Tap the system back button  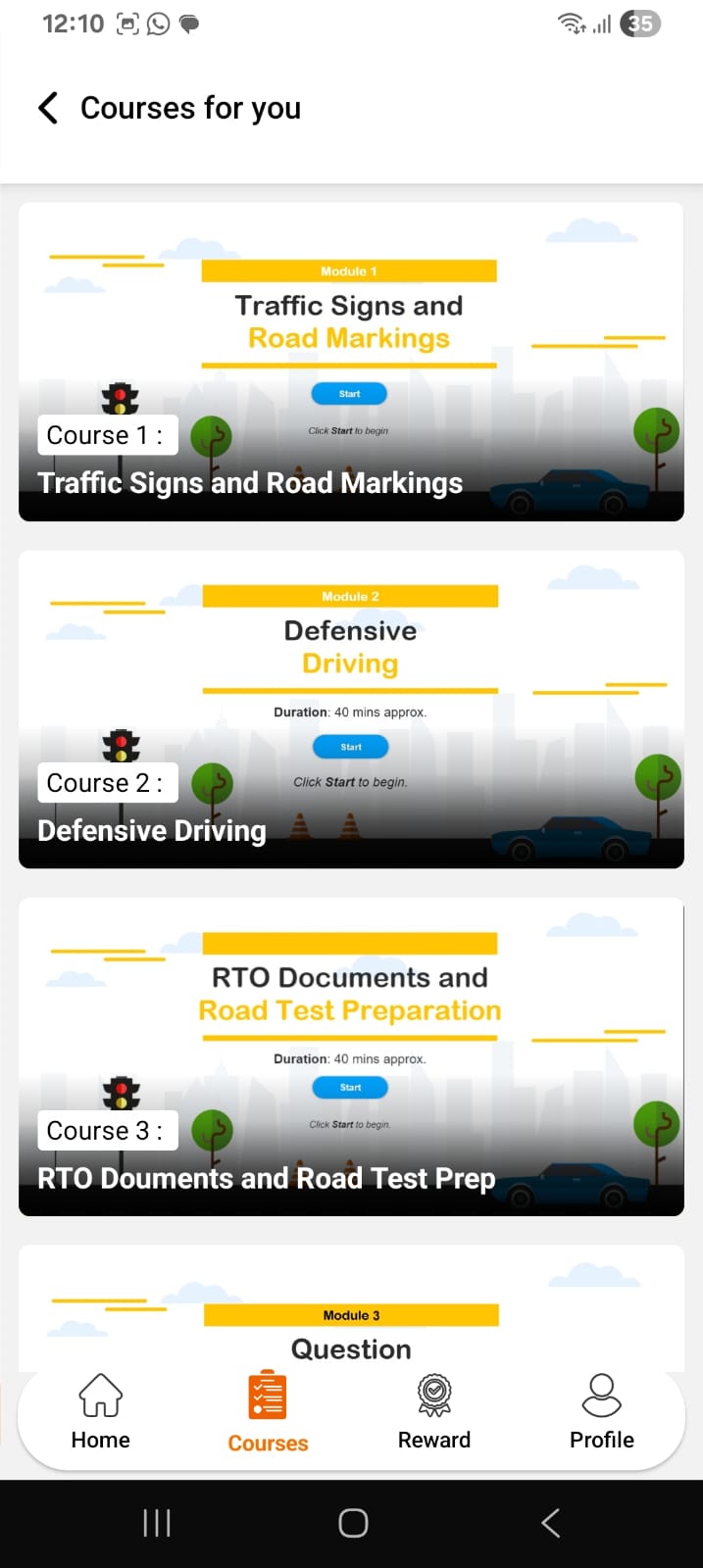click(551, 1523)
